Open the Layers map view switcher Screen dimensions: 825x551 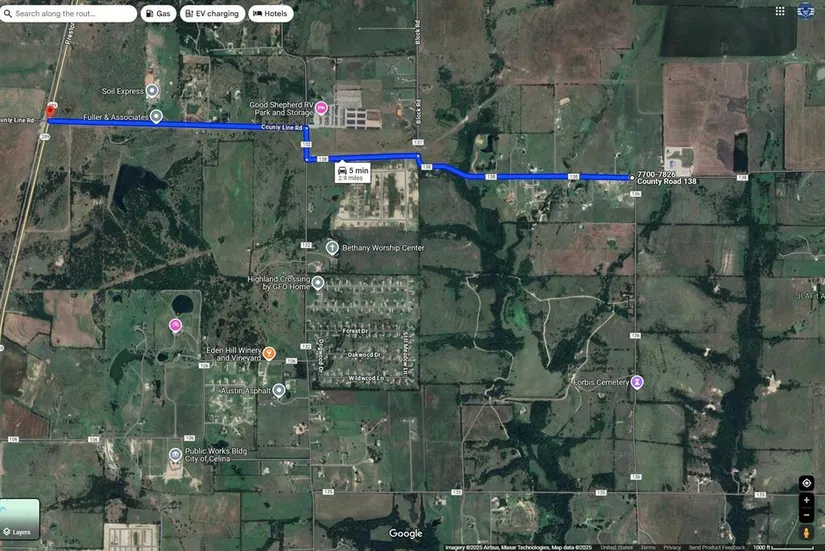tap(20, 519)
